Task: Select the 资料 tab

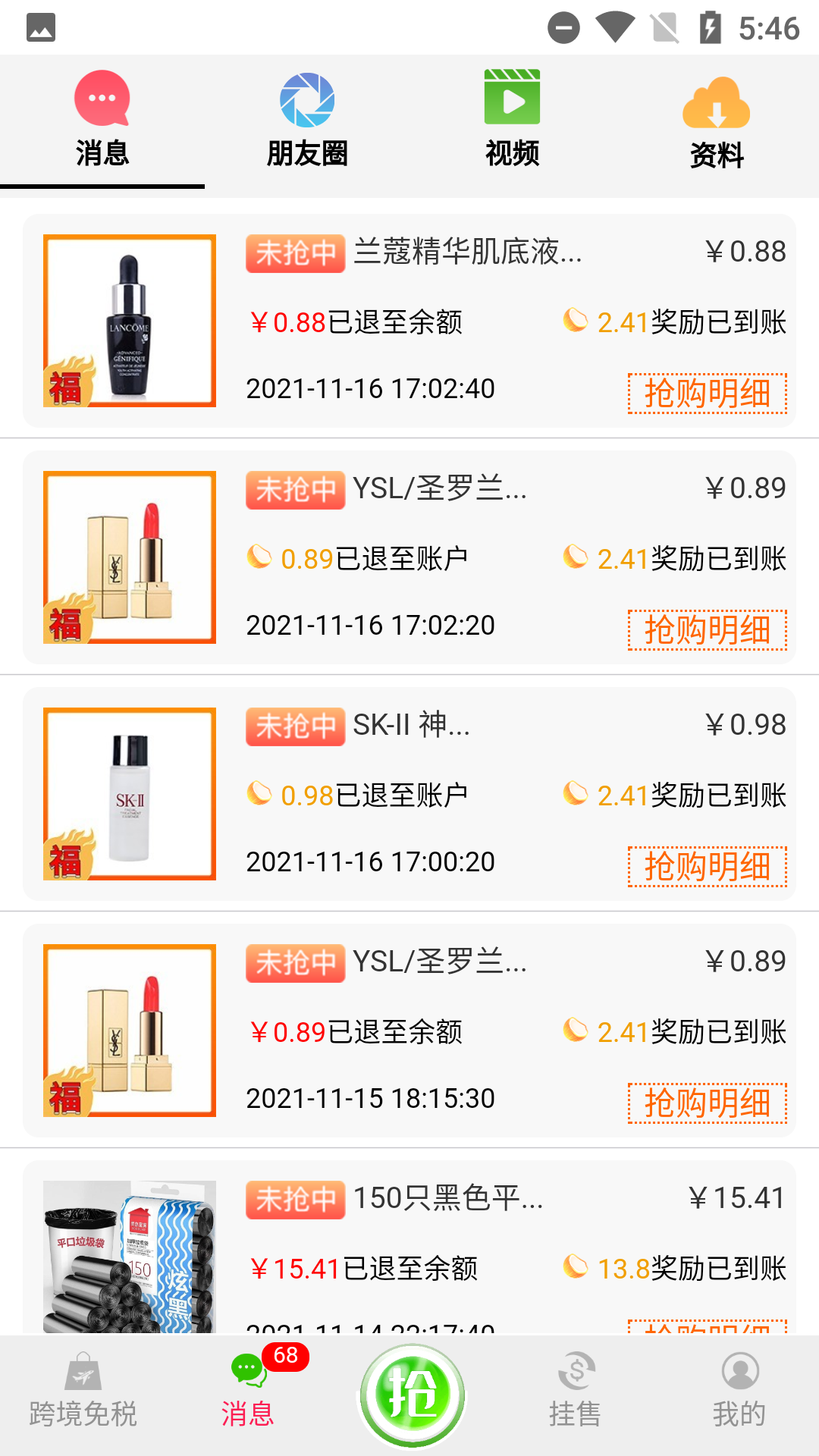Action: [717, 123]
